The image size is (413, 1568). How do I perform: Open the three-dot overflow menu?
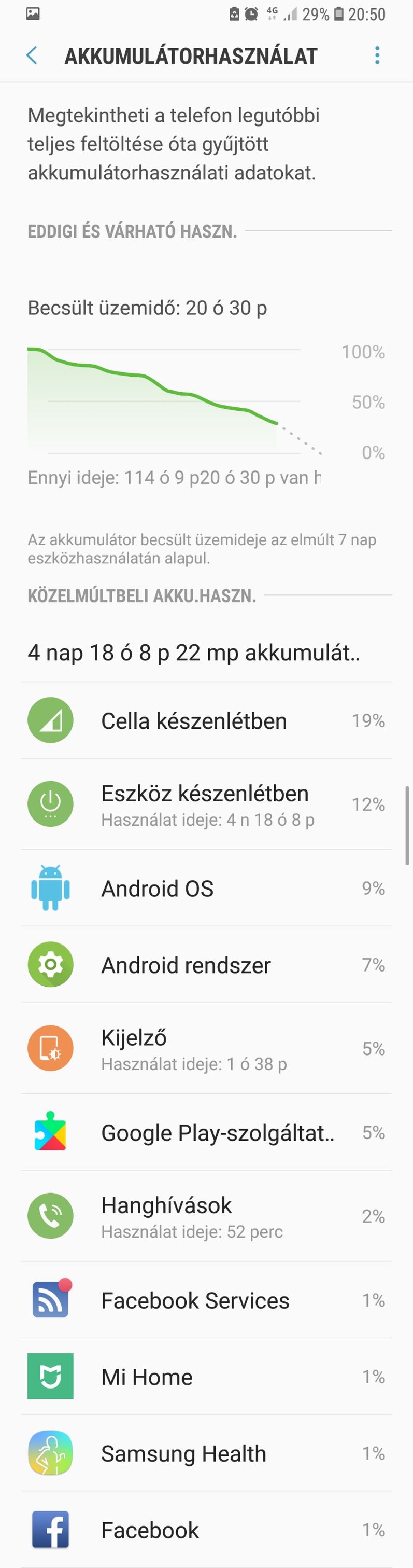377,55
